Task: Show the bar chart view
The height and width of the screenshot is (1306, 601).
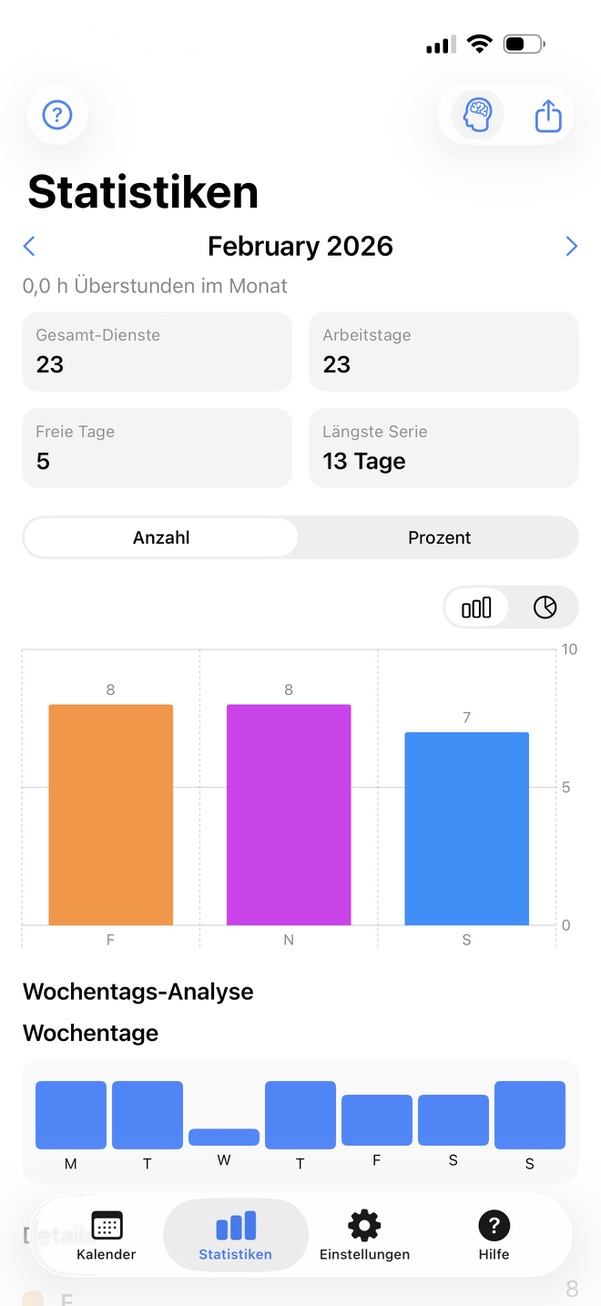Action: [x=476, y=607]
